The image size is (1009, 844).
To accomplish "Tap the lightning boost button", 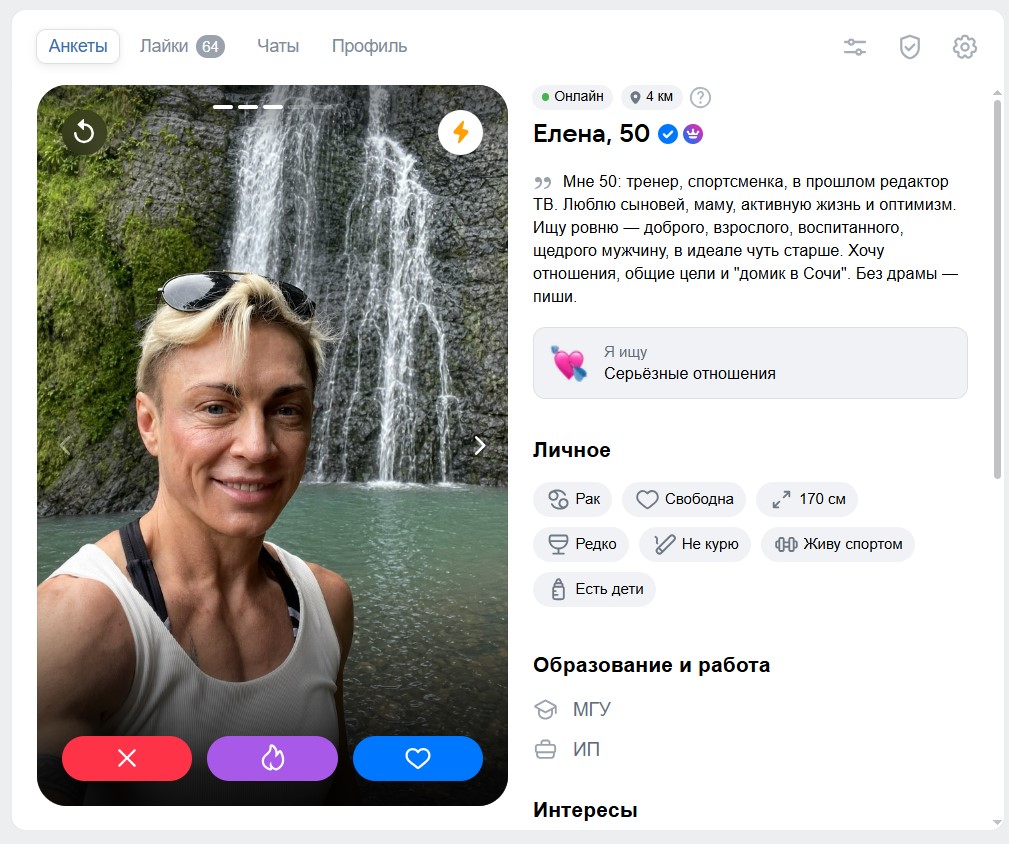I will click(x=460, y=133).
